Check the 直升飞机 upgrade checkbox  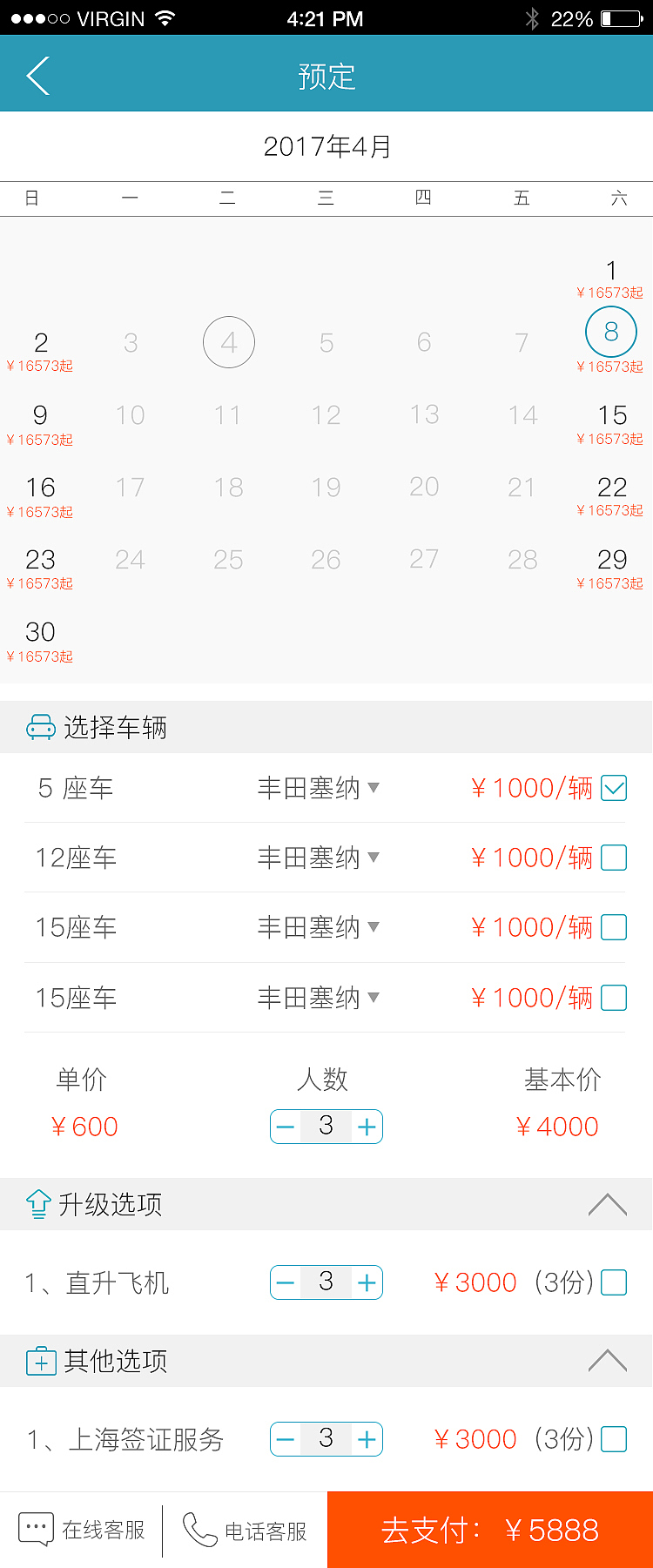tap(614, 1282)
